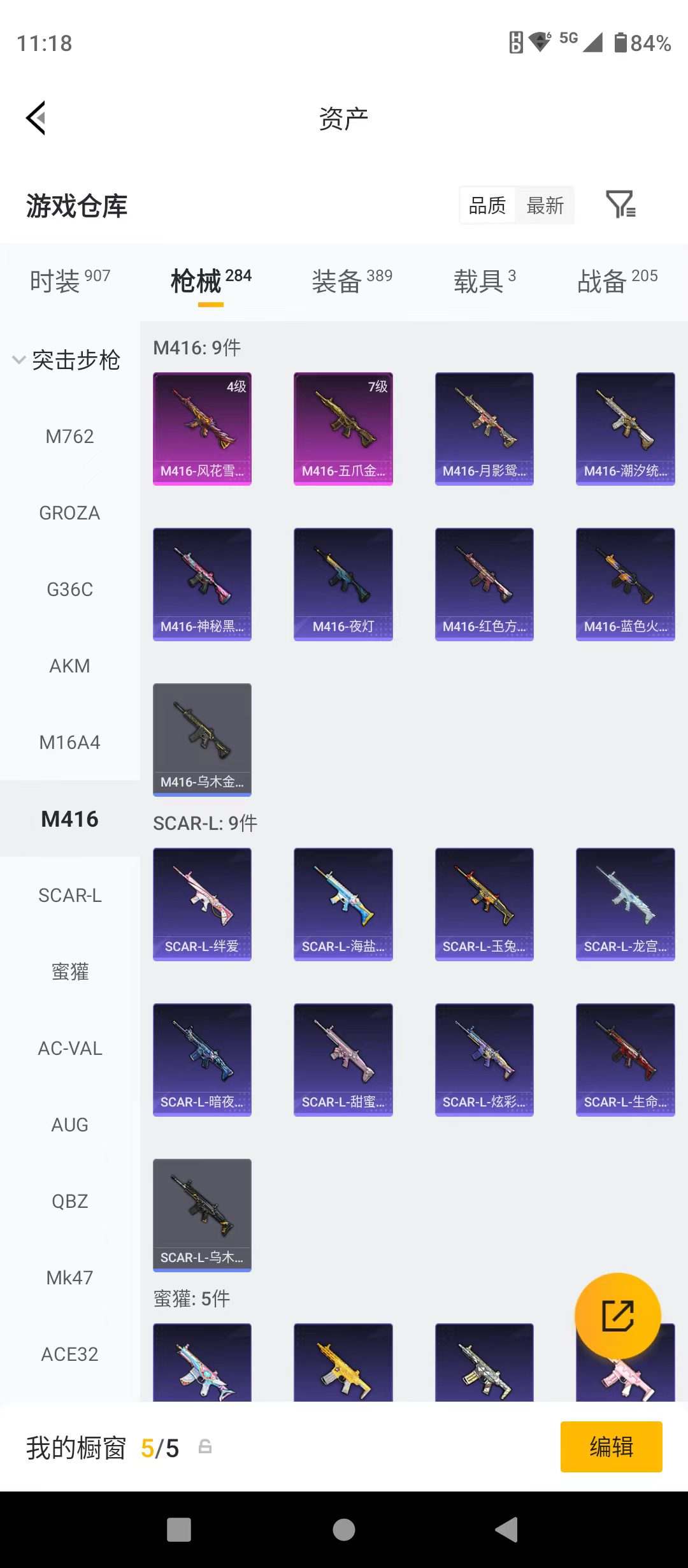688x1568 pixels.
Task: Switch to the 时装 tab
Action: 69,280
